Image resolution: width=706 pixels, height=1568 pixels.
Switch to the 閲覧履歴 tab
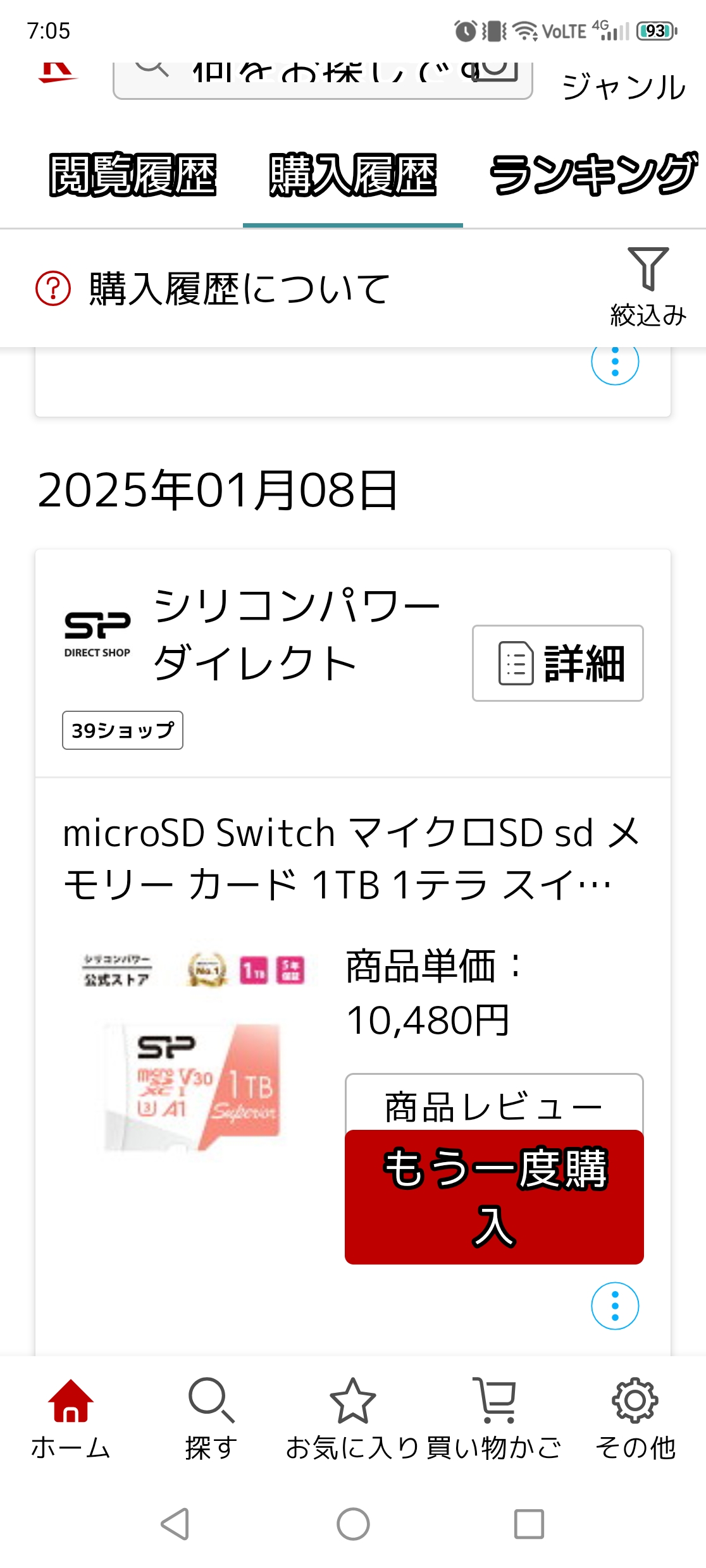click(x=133, y=175)
